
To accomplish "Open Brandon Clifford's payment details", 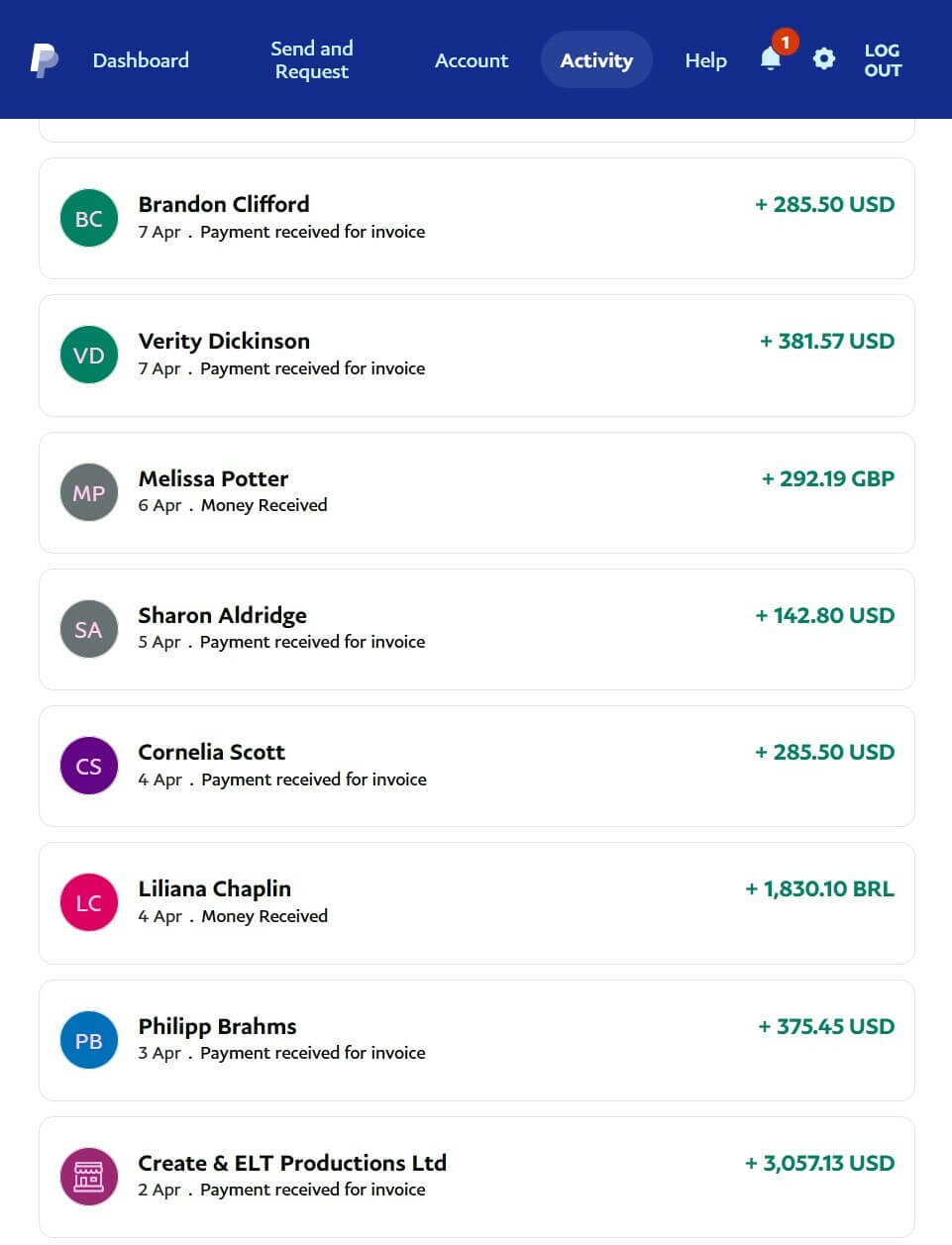I will click(x=476, y=218).
